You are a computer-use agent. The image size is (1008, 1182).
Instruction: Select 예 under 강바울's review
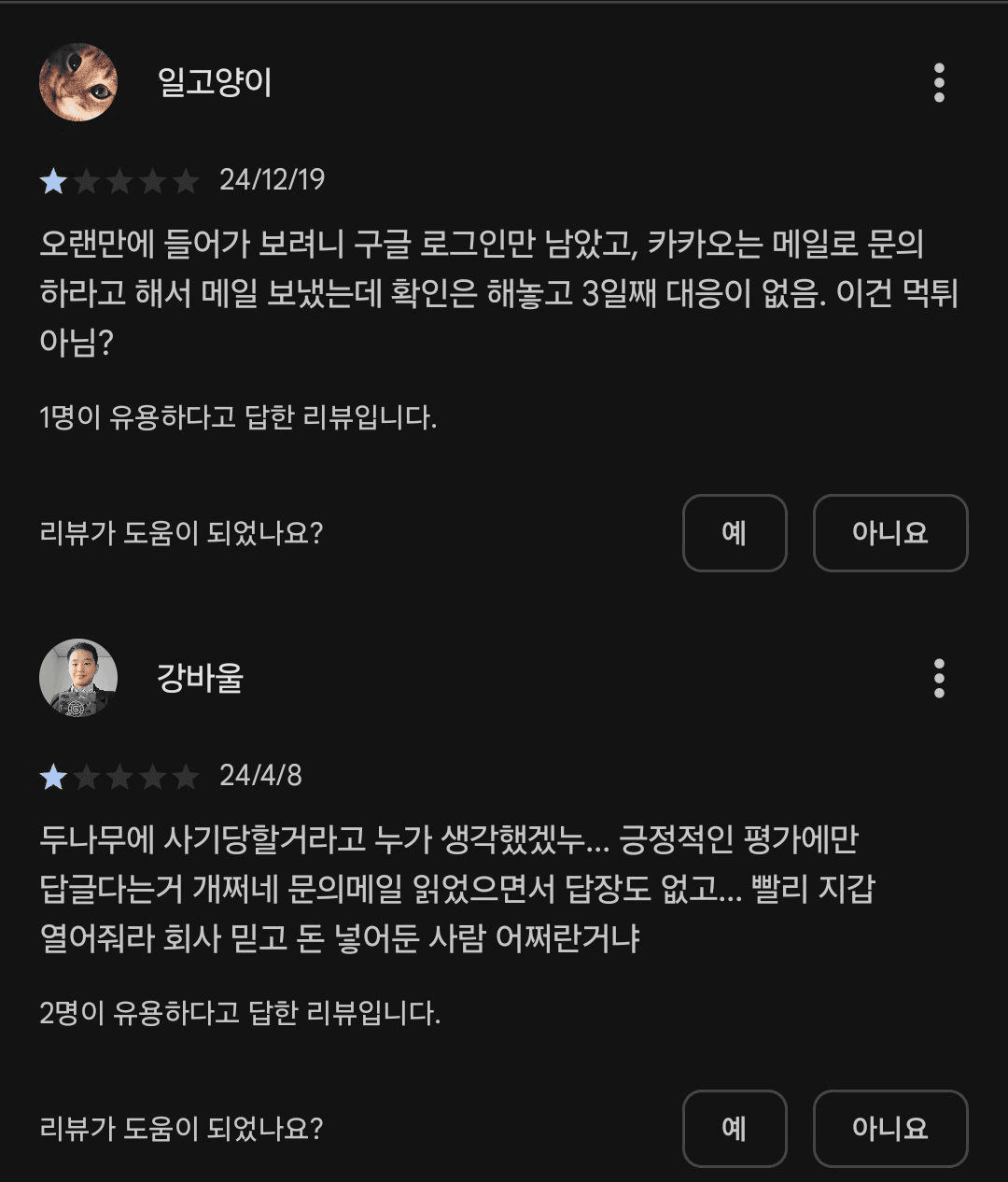(735, 1129)
